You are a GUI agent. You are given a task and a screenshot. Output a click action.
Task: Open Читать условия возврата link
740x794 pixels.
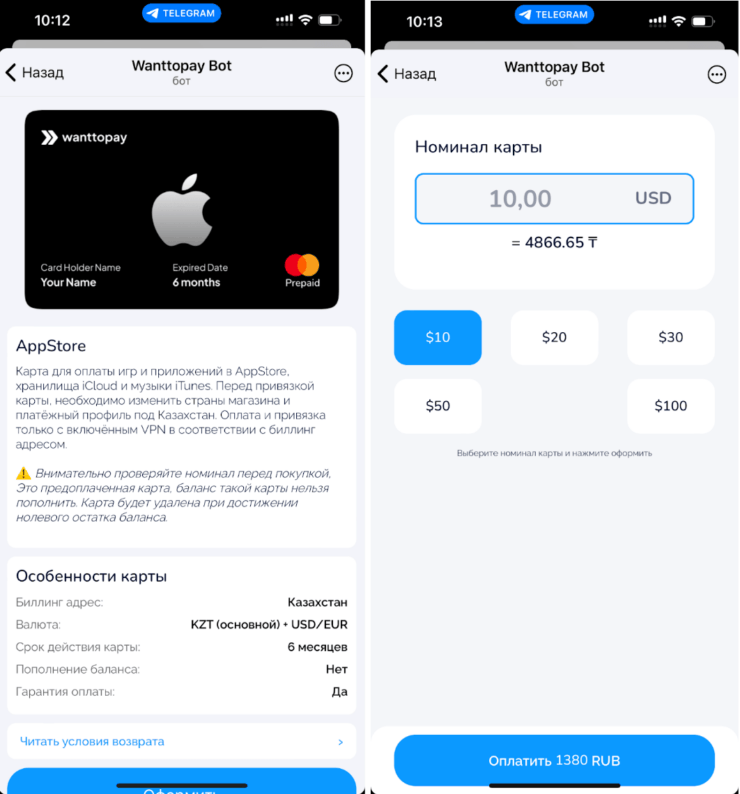[x=181, y=742]
